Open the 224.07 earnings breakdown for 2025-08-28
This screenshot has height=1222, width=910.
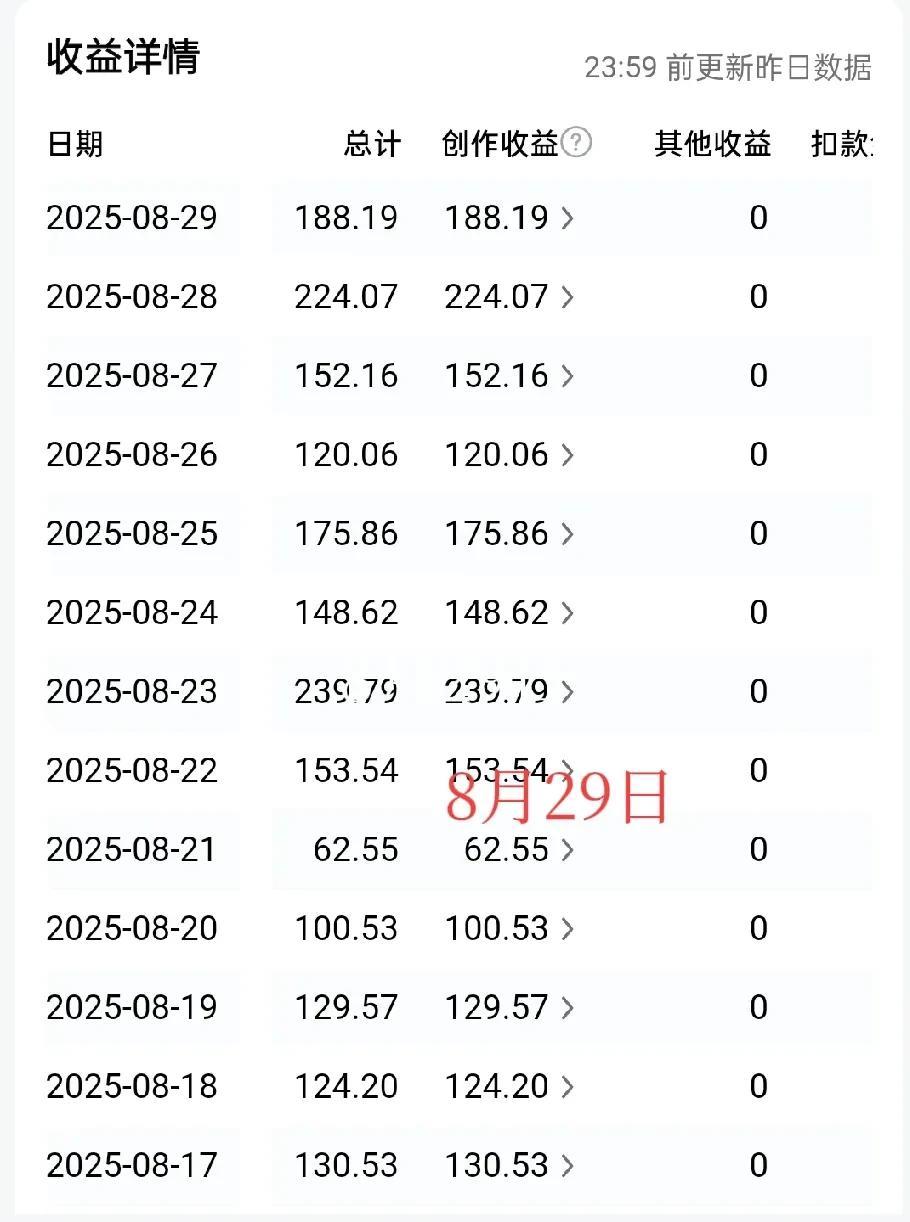(567, 297)
